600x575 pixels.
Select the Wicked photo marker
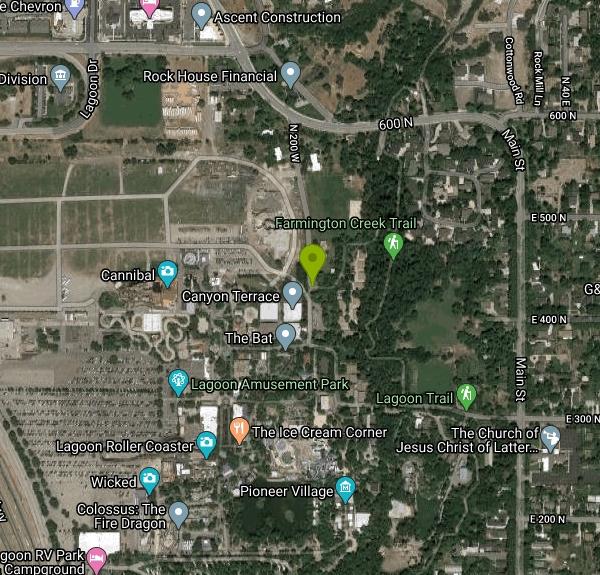pyautogui.click(x=150, y=481)
